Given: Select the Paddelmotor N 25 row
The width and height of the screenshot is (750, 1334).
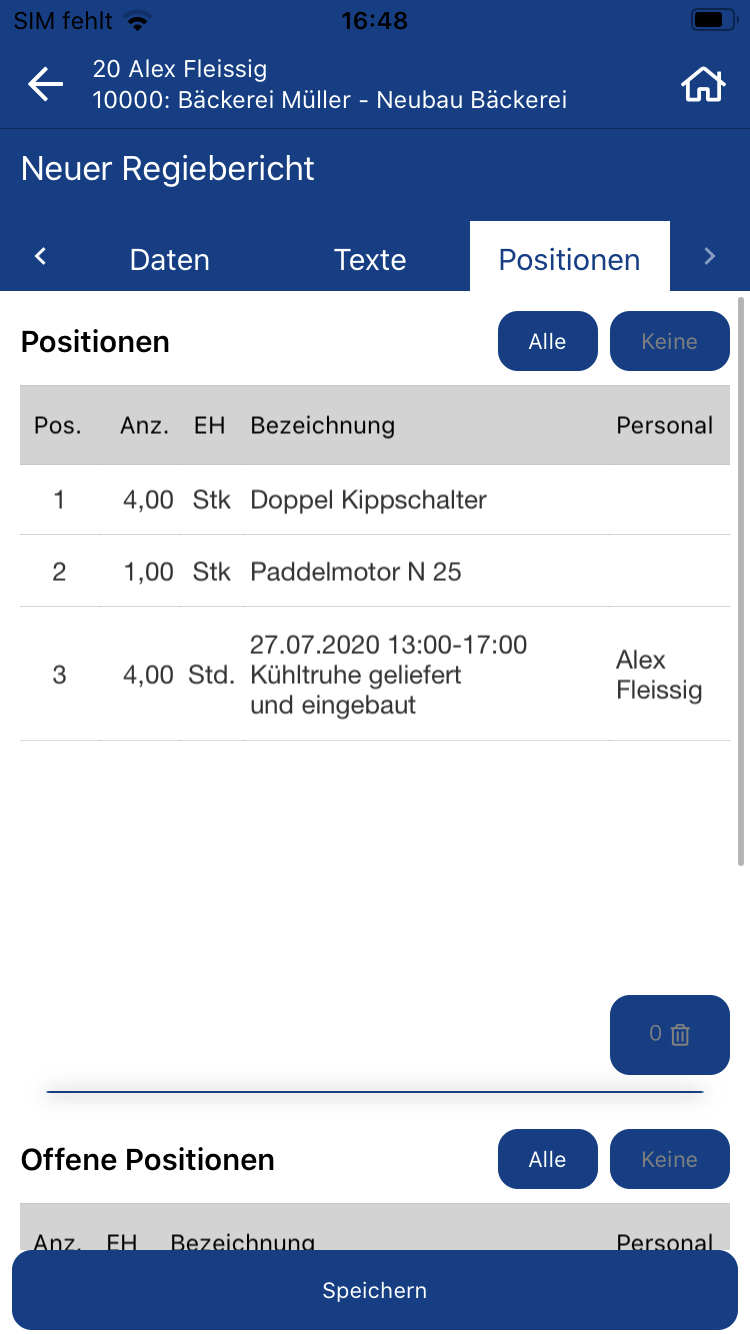Looking at the screenshot, I should 375,571.
